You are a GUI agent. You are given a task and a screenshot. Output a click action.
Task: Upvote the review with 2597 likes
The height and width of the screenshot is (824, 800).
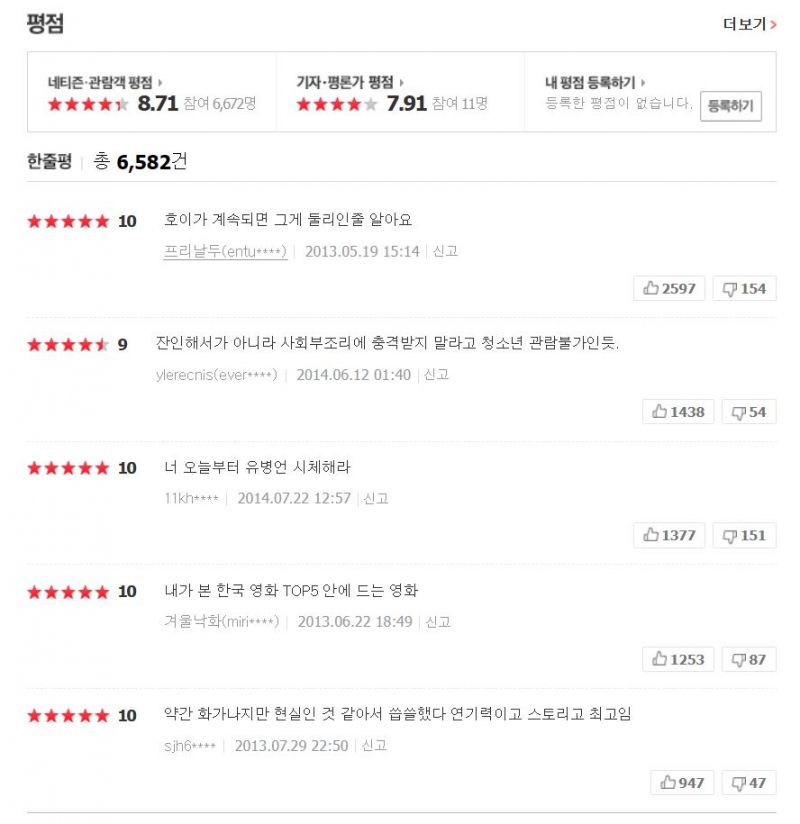669,288
